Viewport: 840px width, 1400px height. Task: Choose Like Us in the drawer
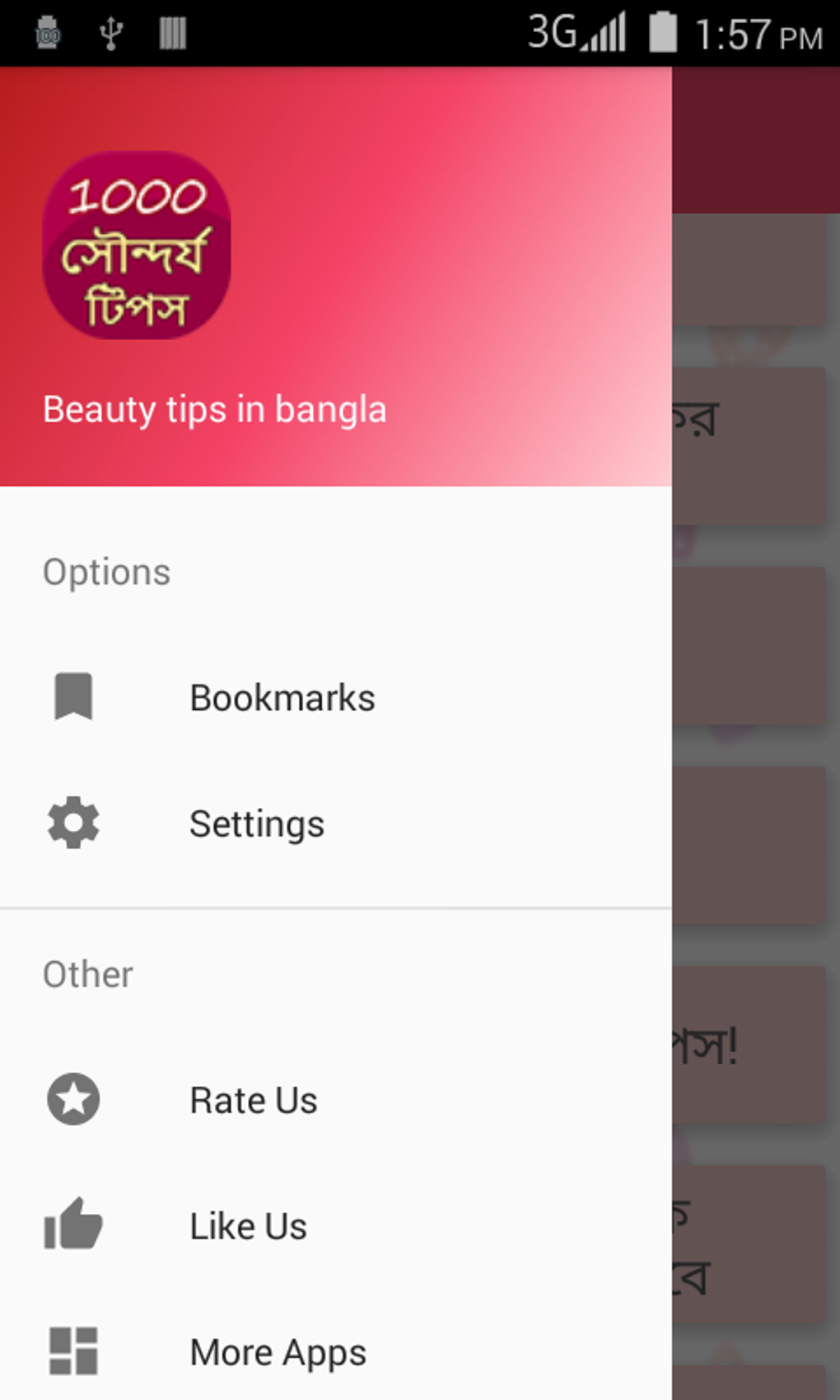248,1226
